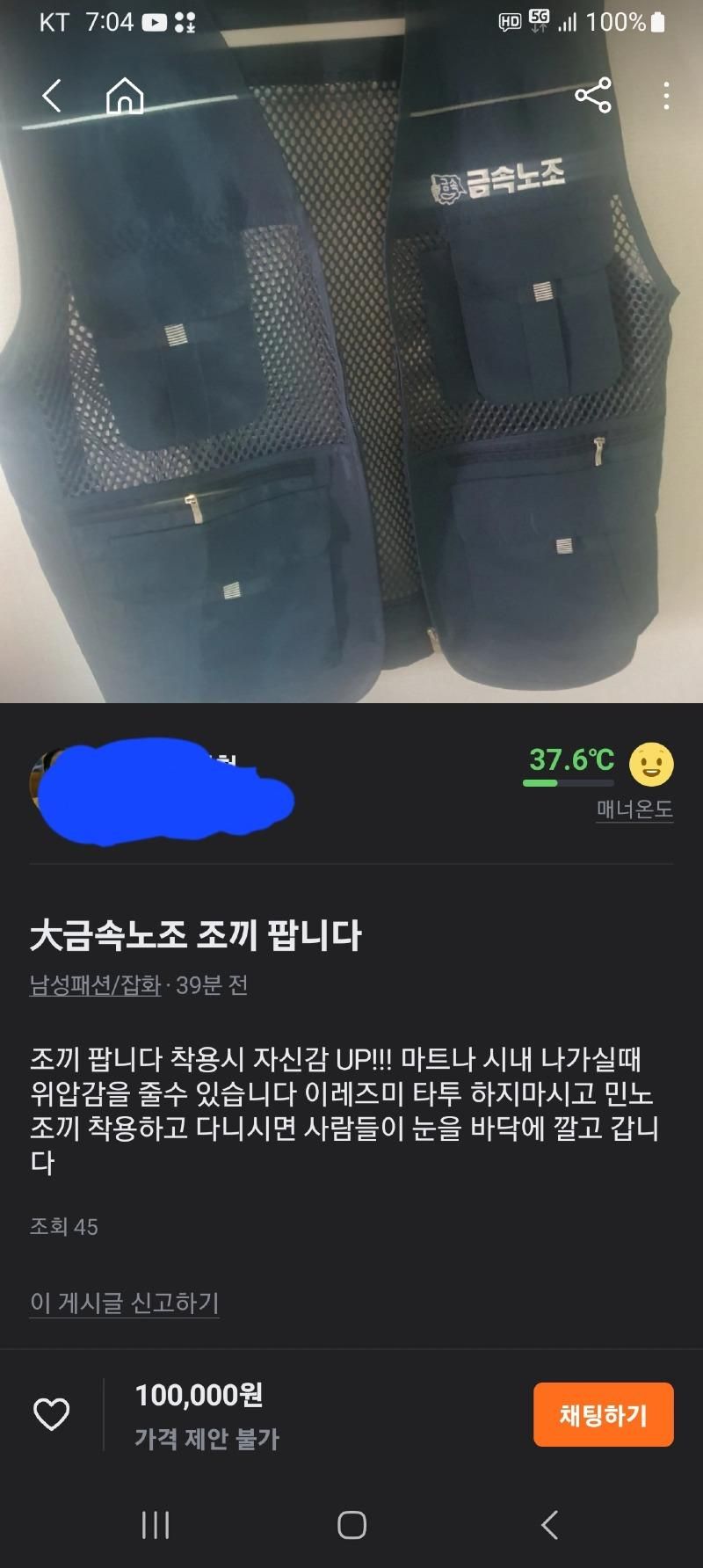Open recent apps from the navigation bar
703x1568 pixels.
point(156,1524)
